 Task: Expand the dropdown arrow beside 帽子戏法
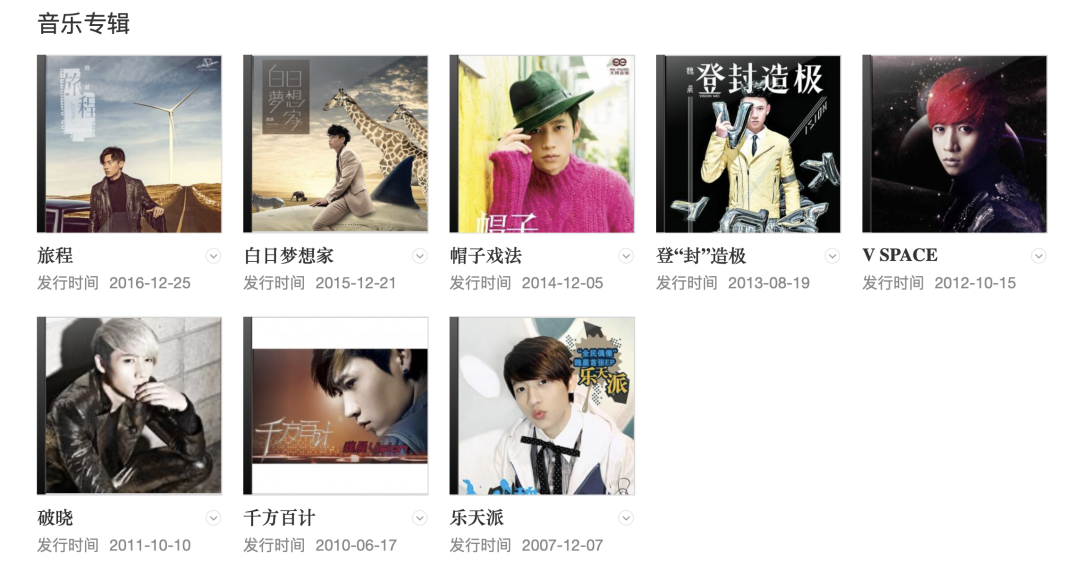tap(626, 256)
